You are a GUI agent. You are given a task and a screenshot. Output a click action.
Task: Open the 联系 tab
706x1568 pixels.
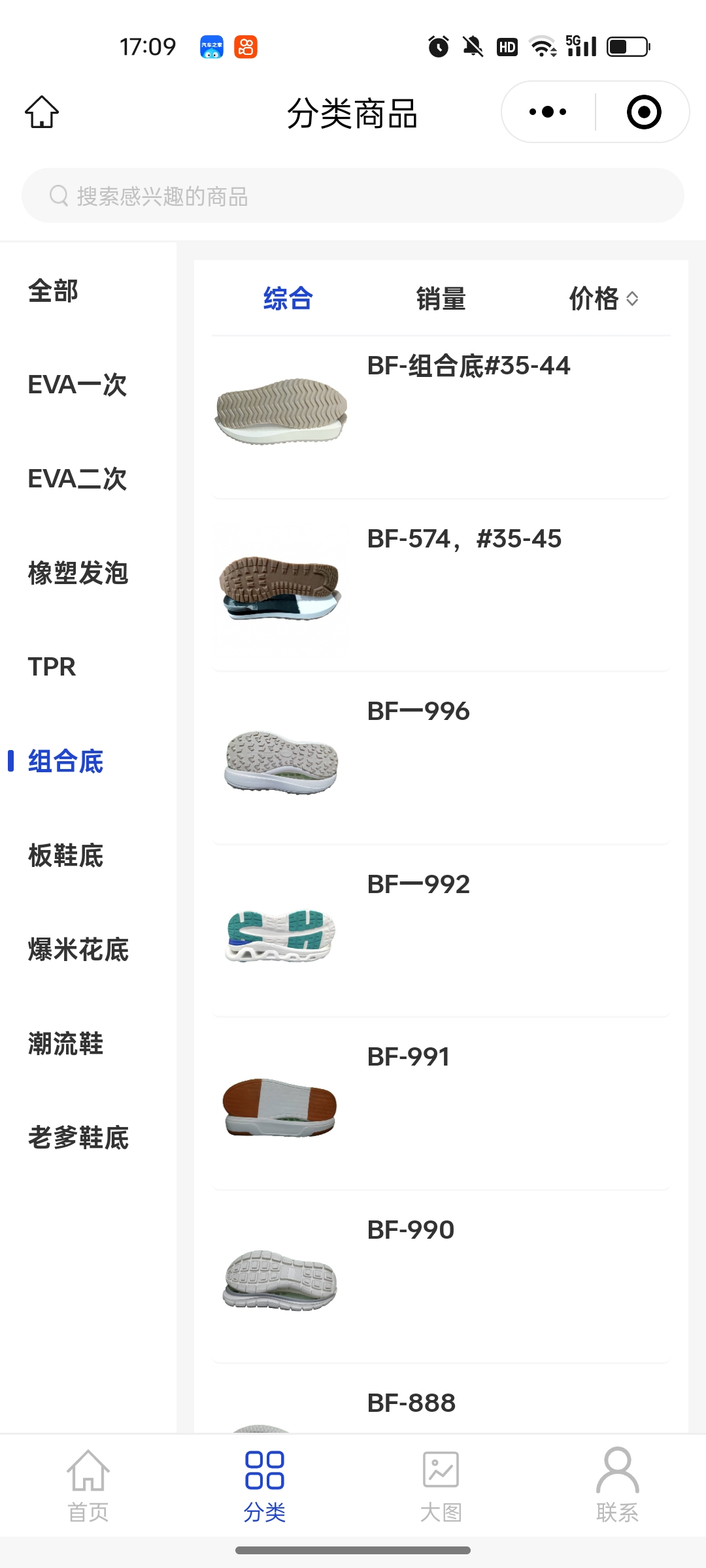617,1484
